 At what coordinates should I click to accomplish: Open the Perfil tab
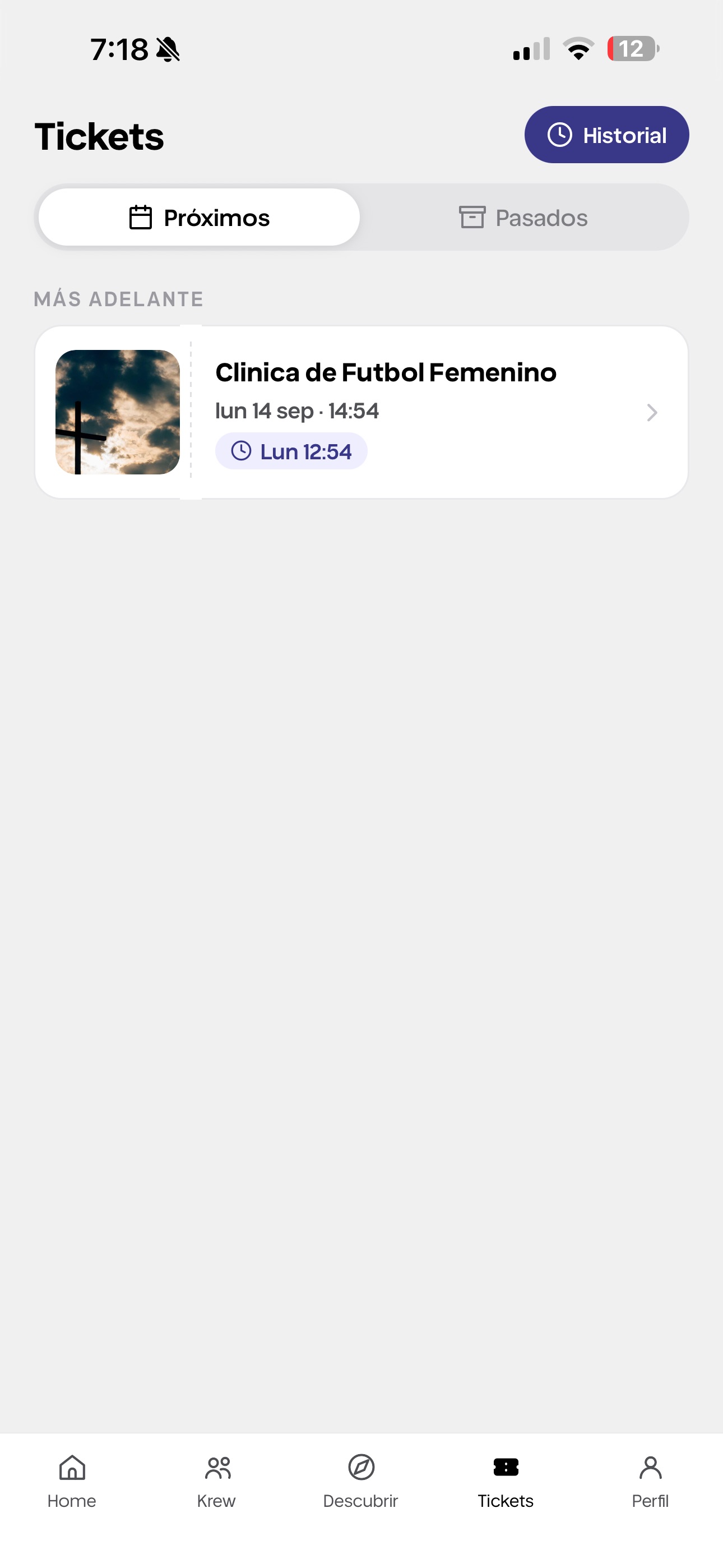pos(651,1481)
